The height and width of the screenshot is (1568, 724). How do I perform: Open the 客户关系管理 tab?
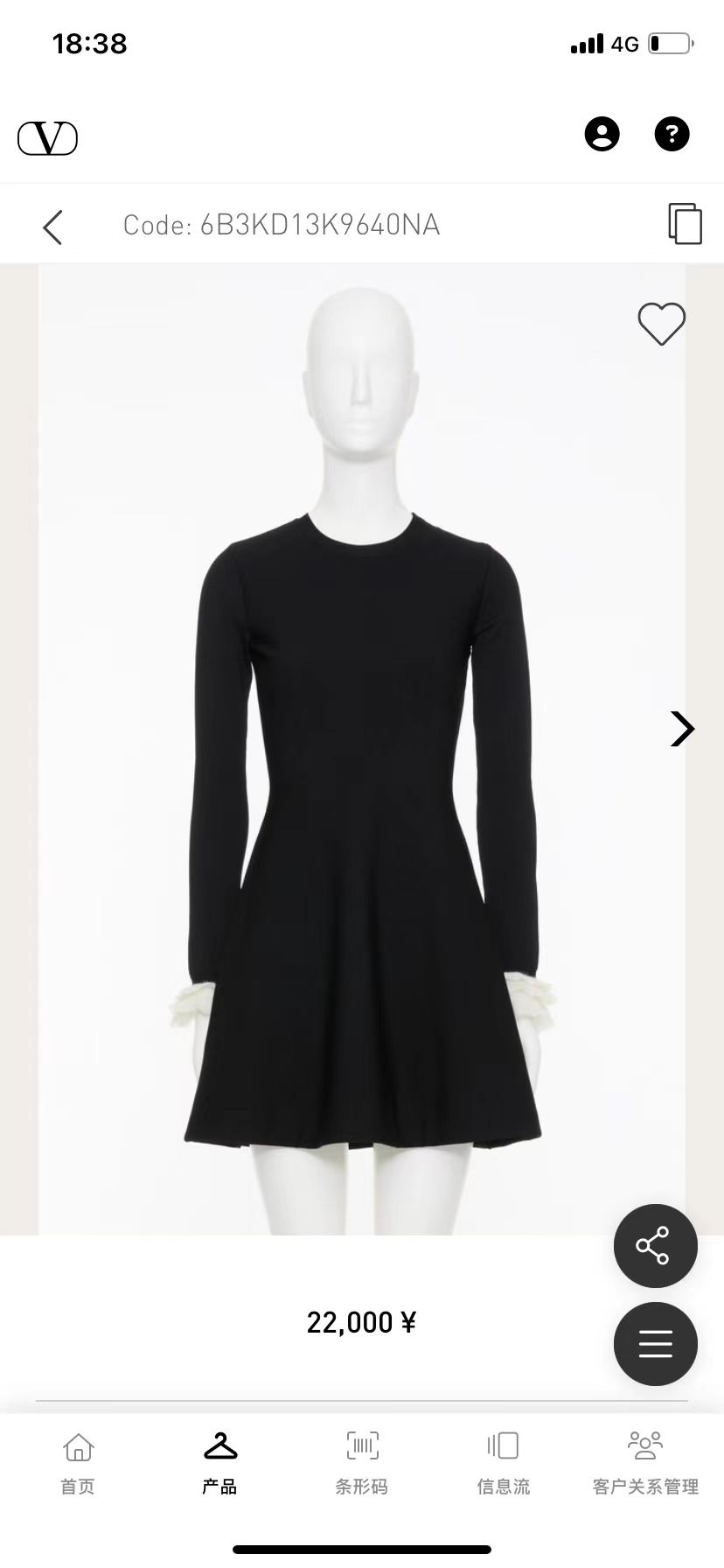[x=645, y=1463]
